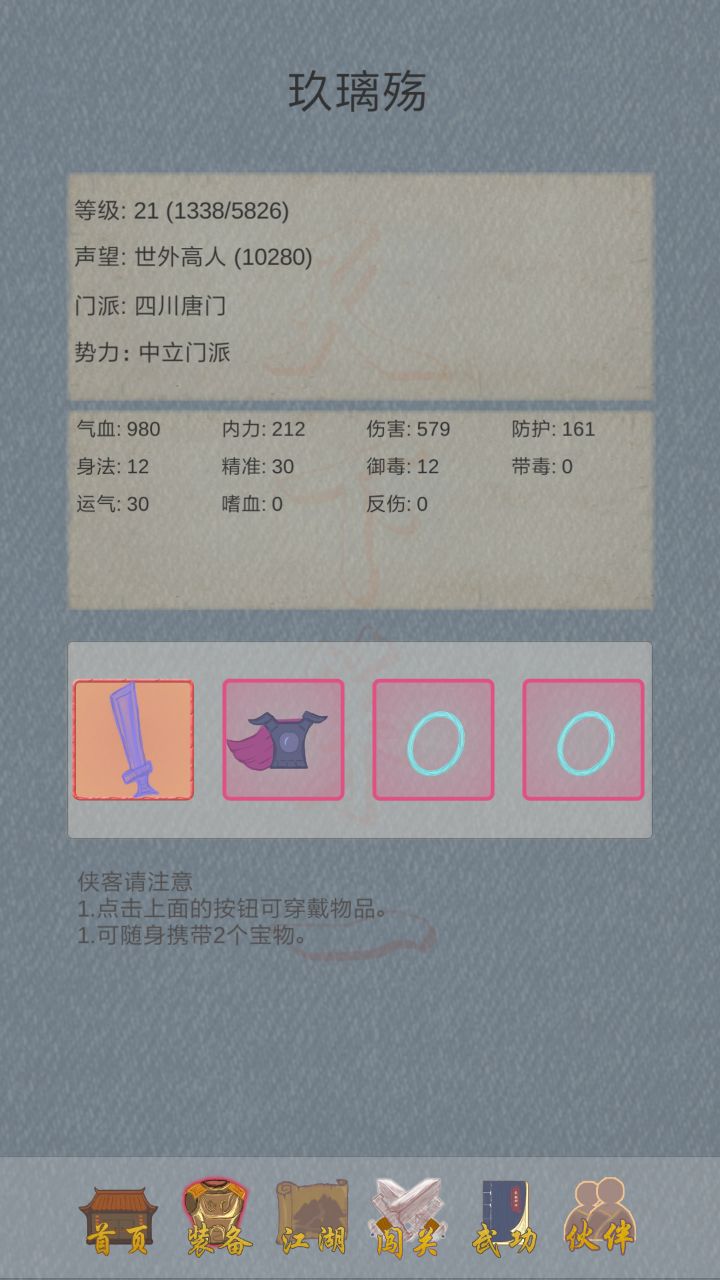Go to the 首页 home tab
Image resolution: width=720 pixels, height=1280 pixels.
coord(118,1219)
